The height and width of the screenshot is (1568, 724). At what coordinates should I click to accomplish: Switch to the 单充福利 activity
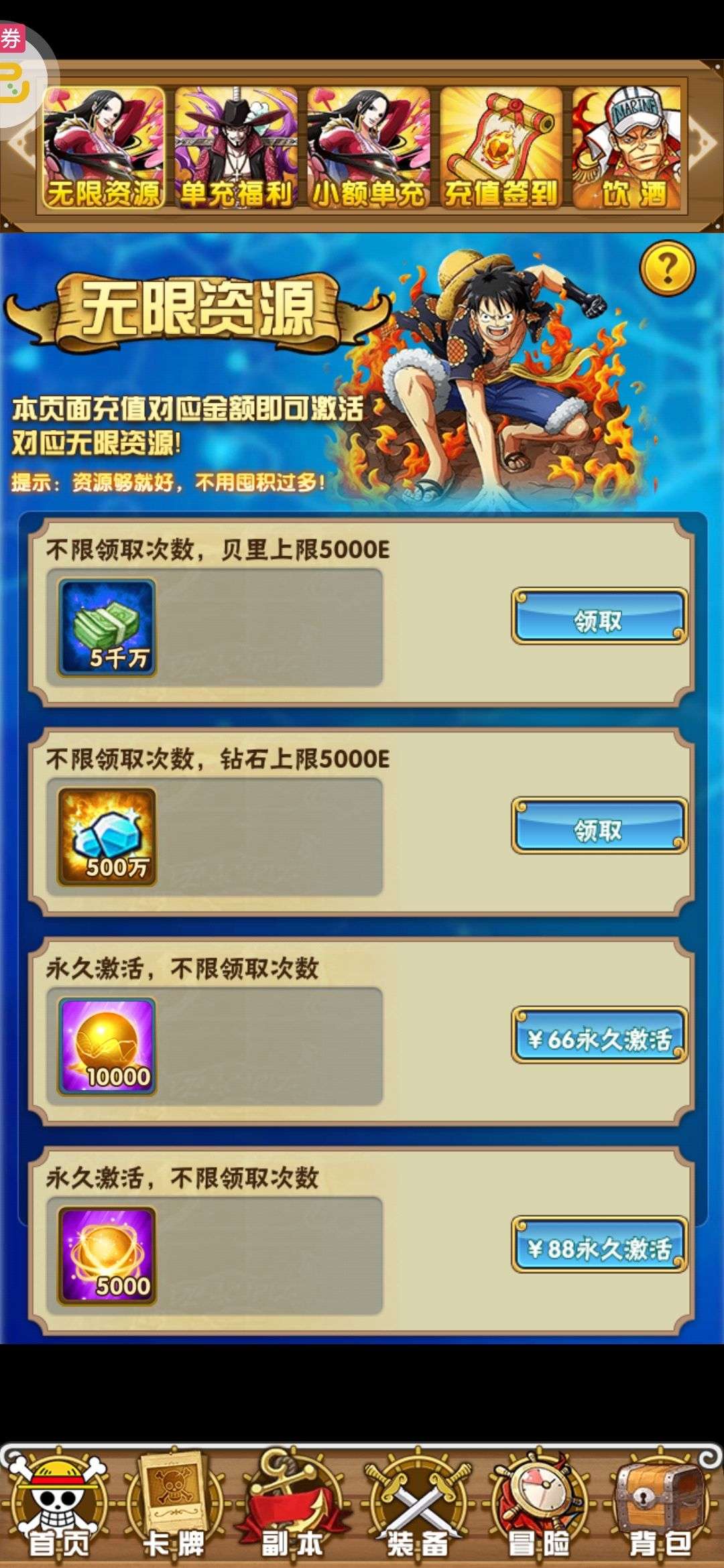pos(236,148)
